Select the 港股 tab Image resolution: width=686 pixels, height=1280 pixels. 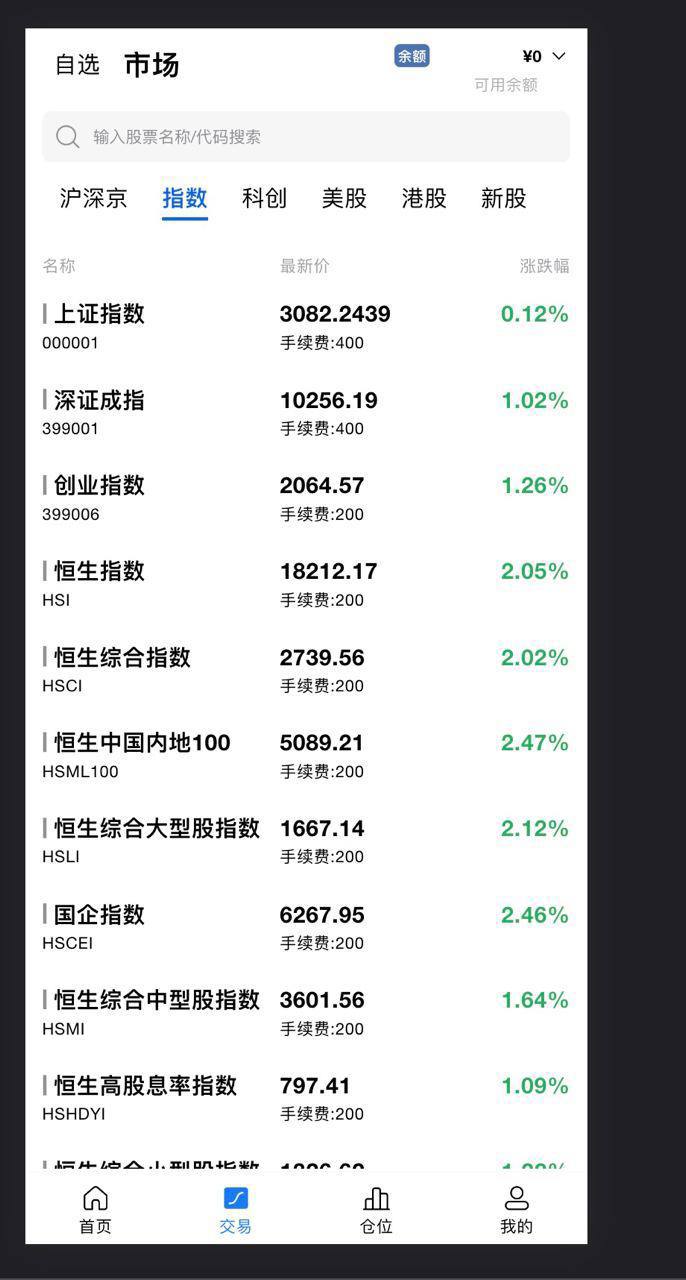424,198
